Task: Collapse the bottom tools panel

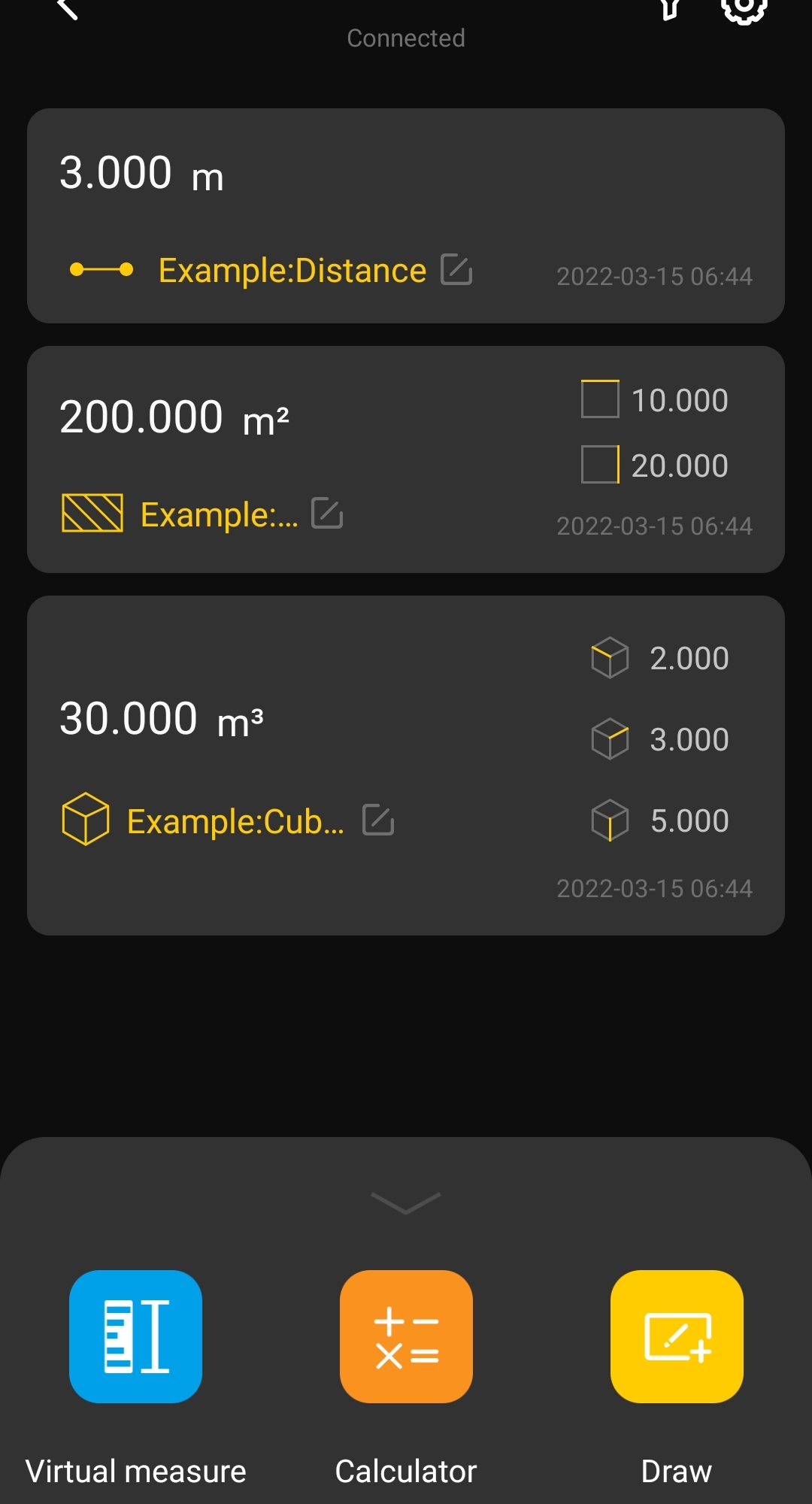Action: point(406,1202)
